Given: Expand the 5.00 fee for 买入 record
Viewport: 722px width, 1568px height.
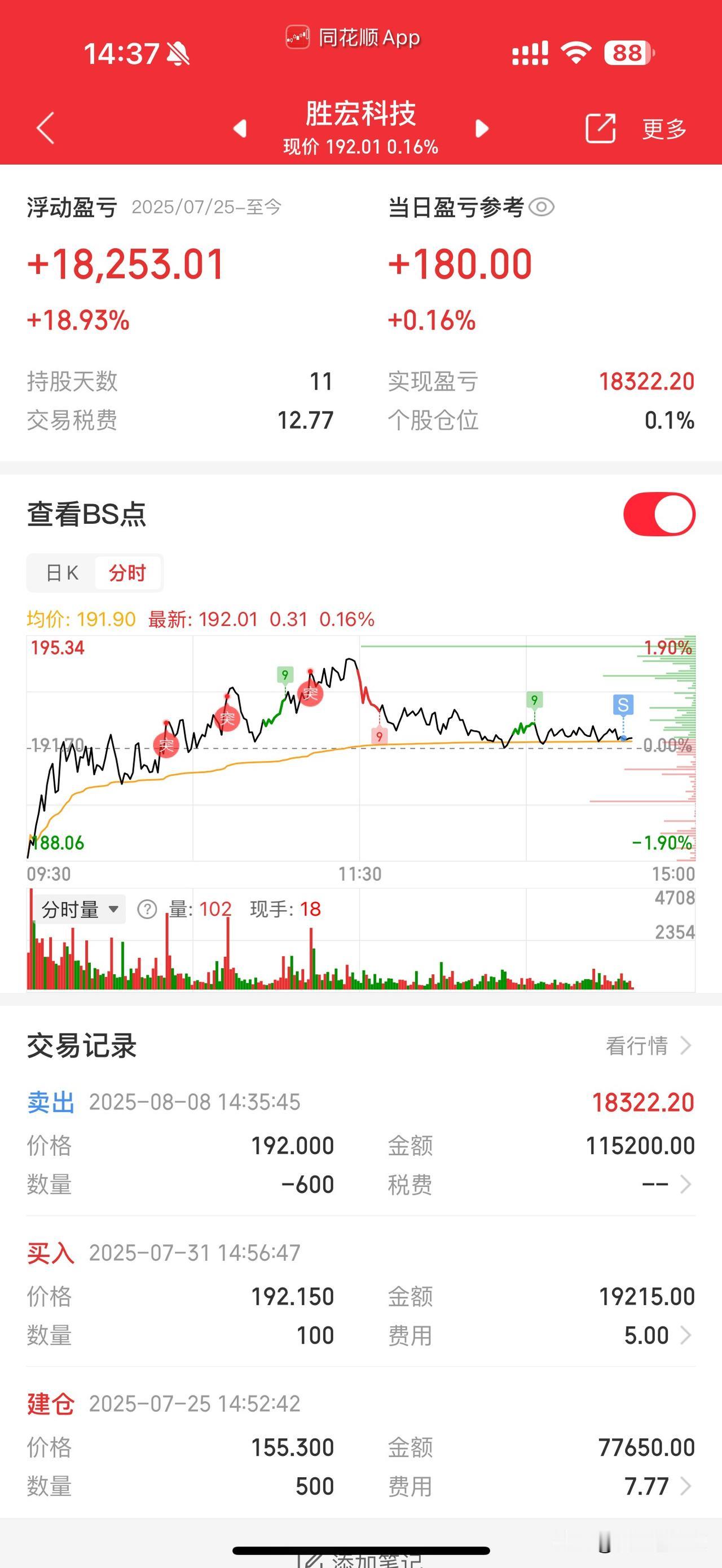Looking at the screenshot, I should pos(659,1336).
